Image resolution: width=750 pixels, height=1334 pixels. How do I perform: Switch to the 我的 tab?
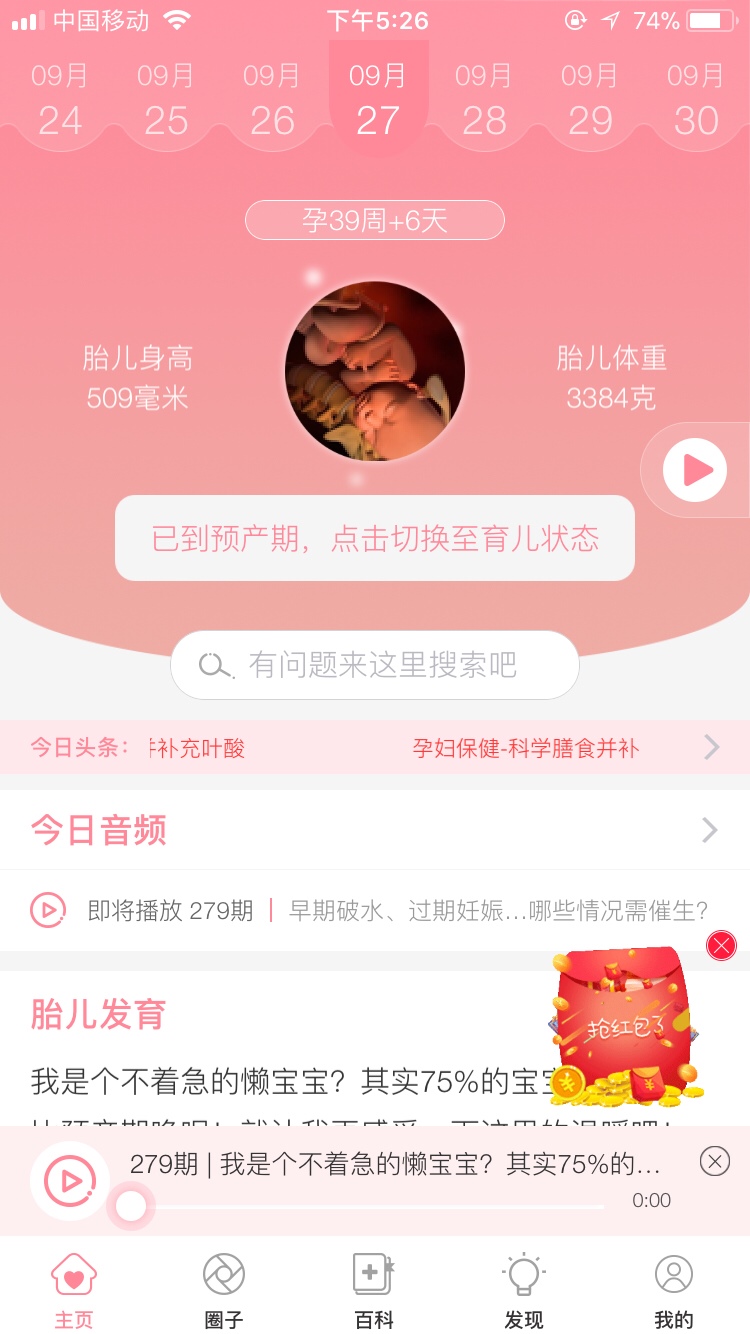click(x=673, y=1290)
